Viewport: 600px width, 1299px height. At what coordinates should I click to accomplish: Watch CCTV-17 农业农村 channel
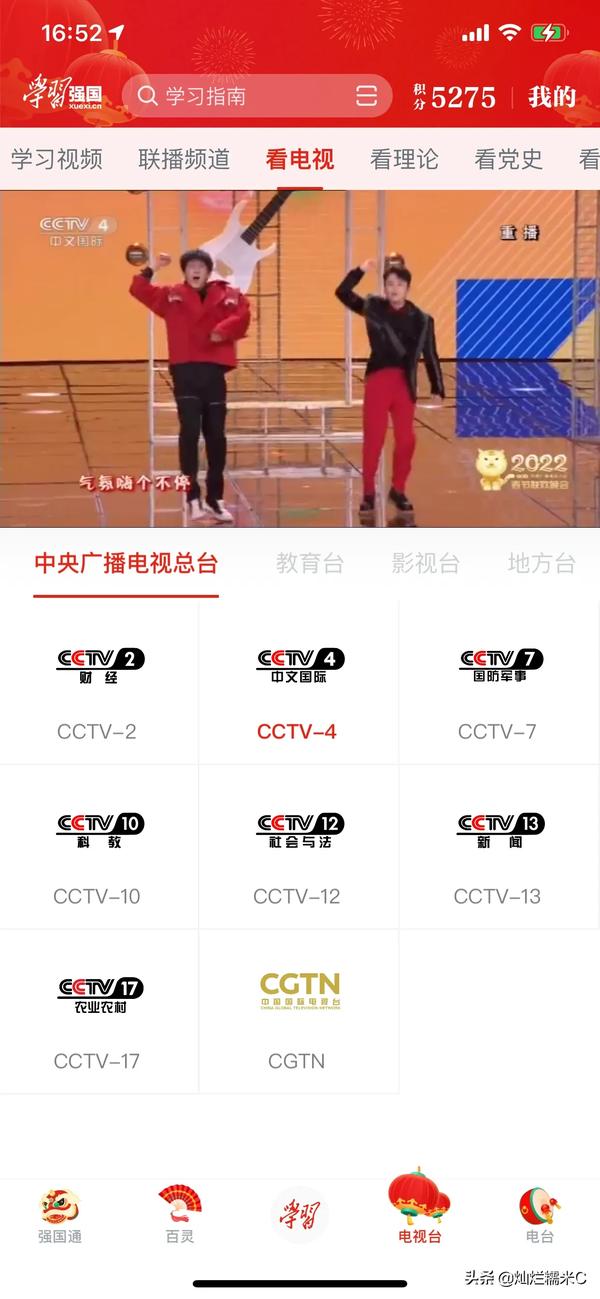pos(98,1012)
